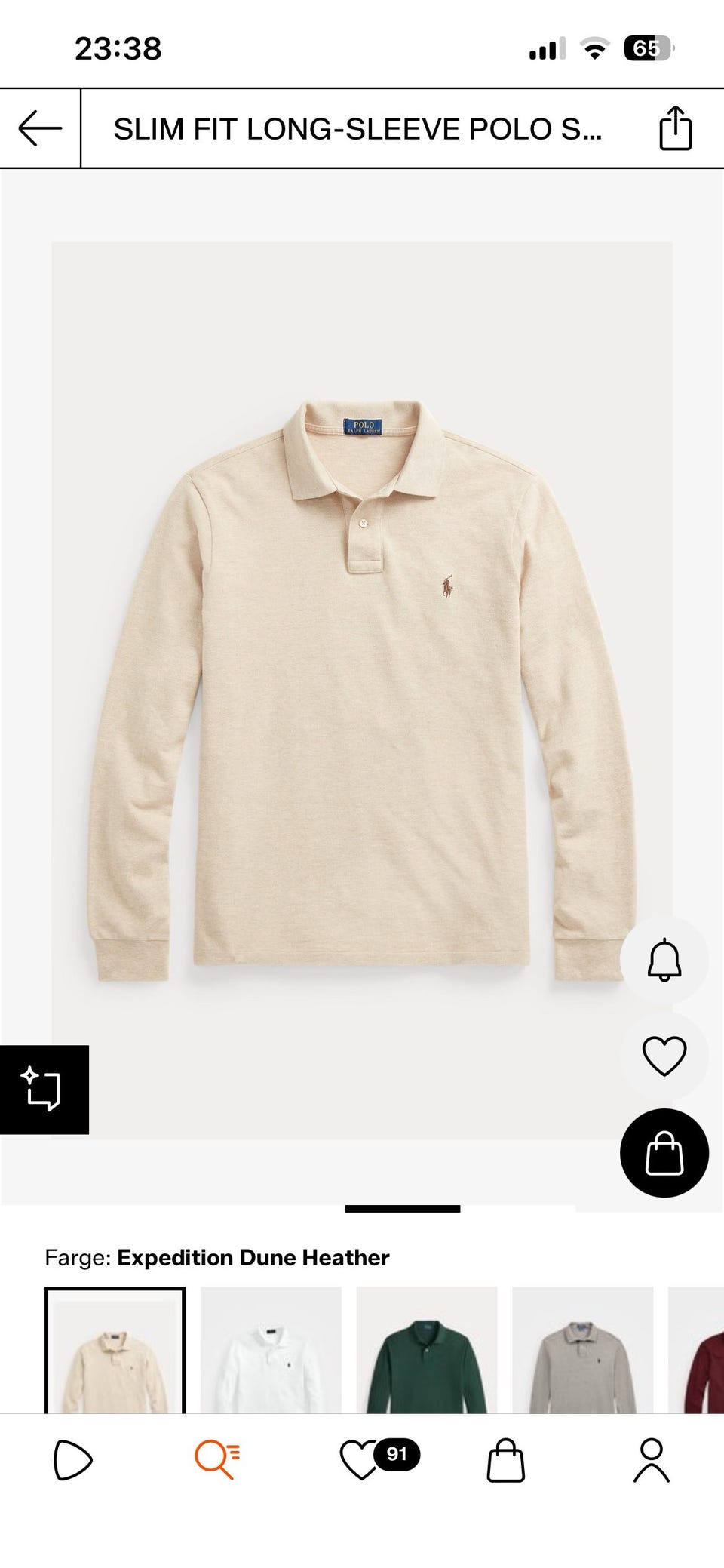This screenshot has height=1568, width=724.
Task: Open the shopping bag tab
Action: tap(505, 1460)
